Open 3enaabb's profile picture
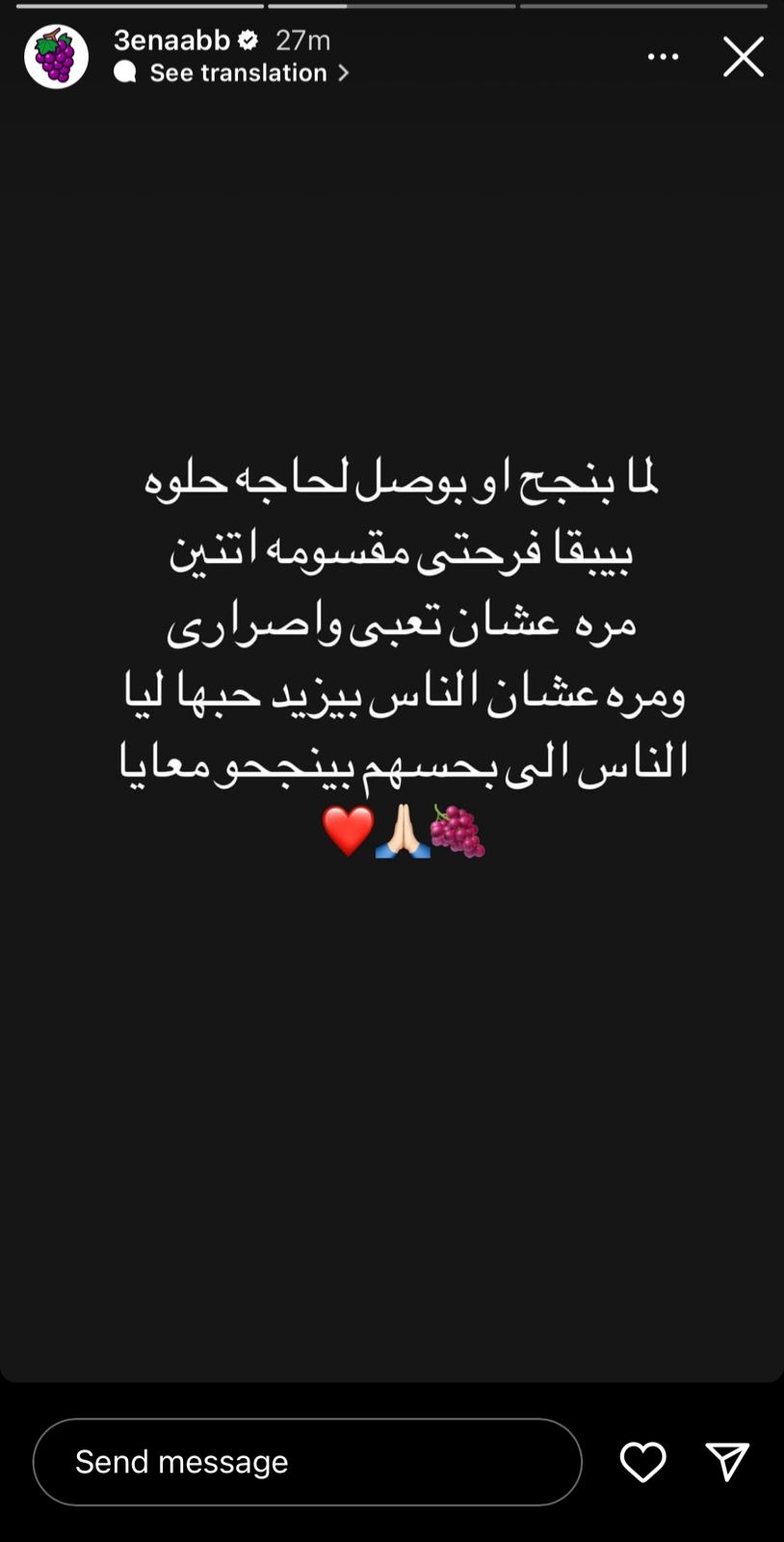784x1542 pixels. tap(56, 57)
